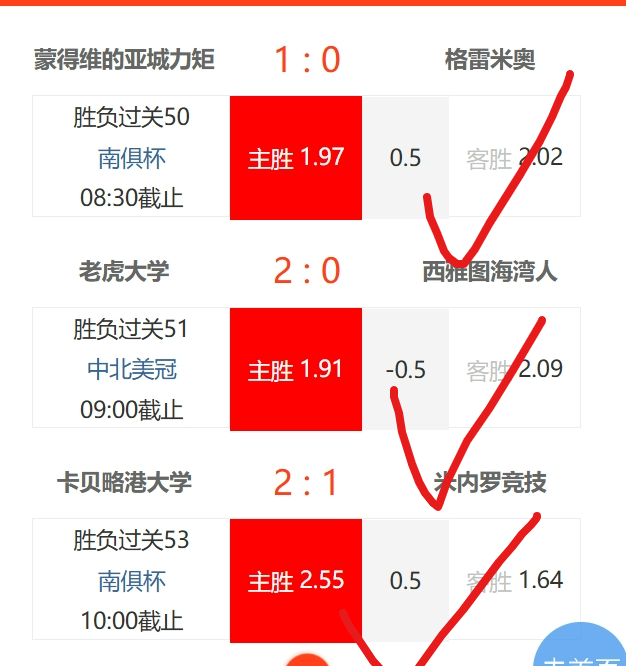The height and width of the screenshot is (666, 626).
Task: Choose 客胜 1.64 for 米内罗竞技
Action: (514, 581)
